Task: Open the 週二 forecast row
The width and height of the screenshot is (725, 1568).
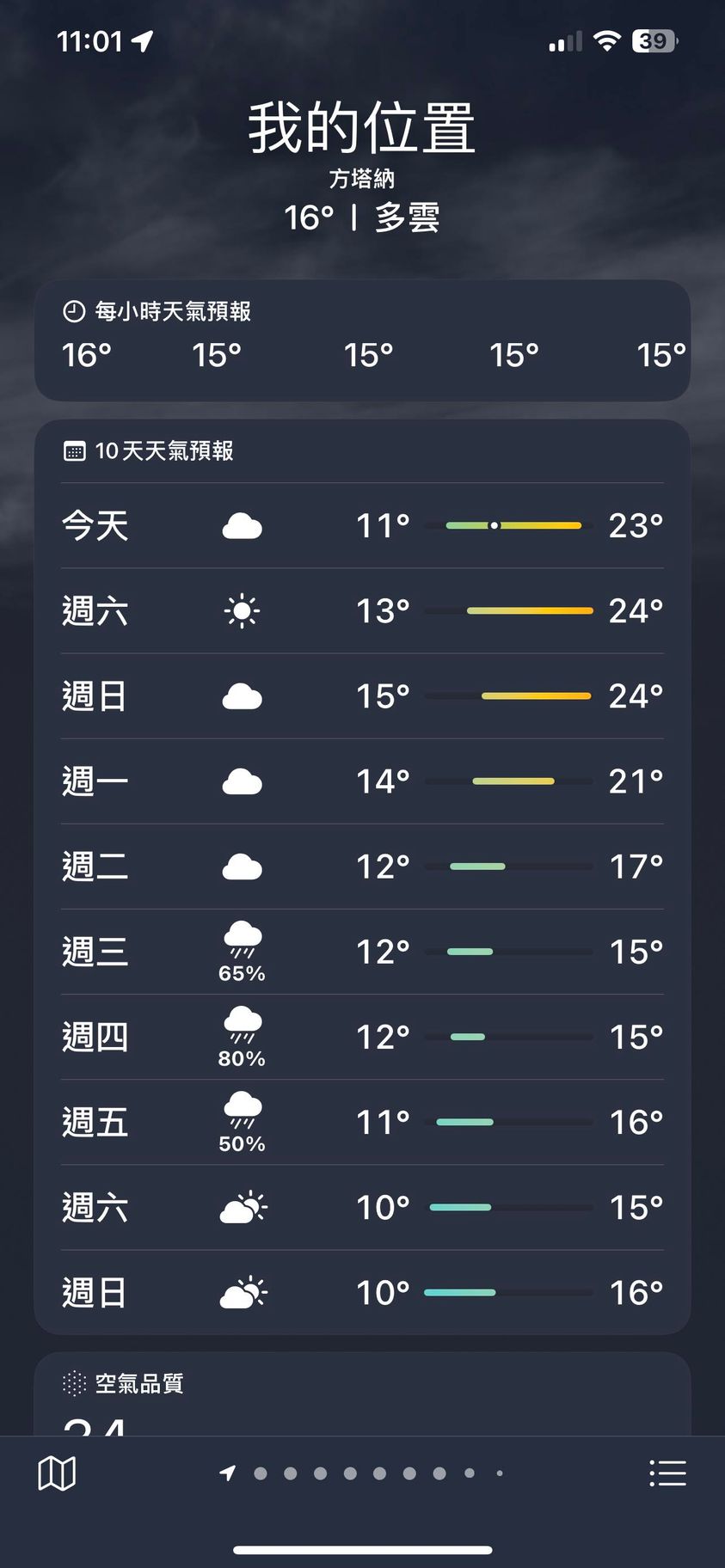Action: coord(362,866)
